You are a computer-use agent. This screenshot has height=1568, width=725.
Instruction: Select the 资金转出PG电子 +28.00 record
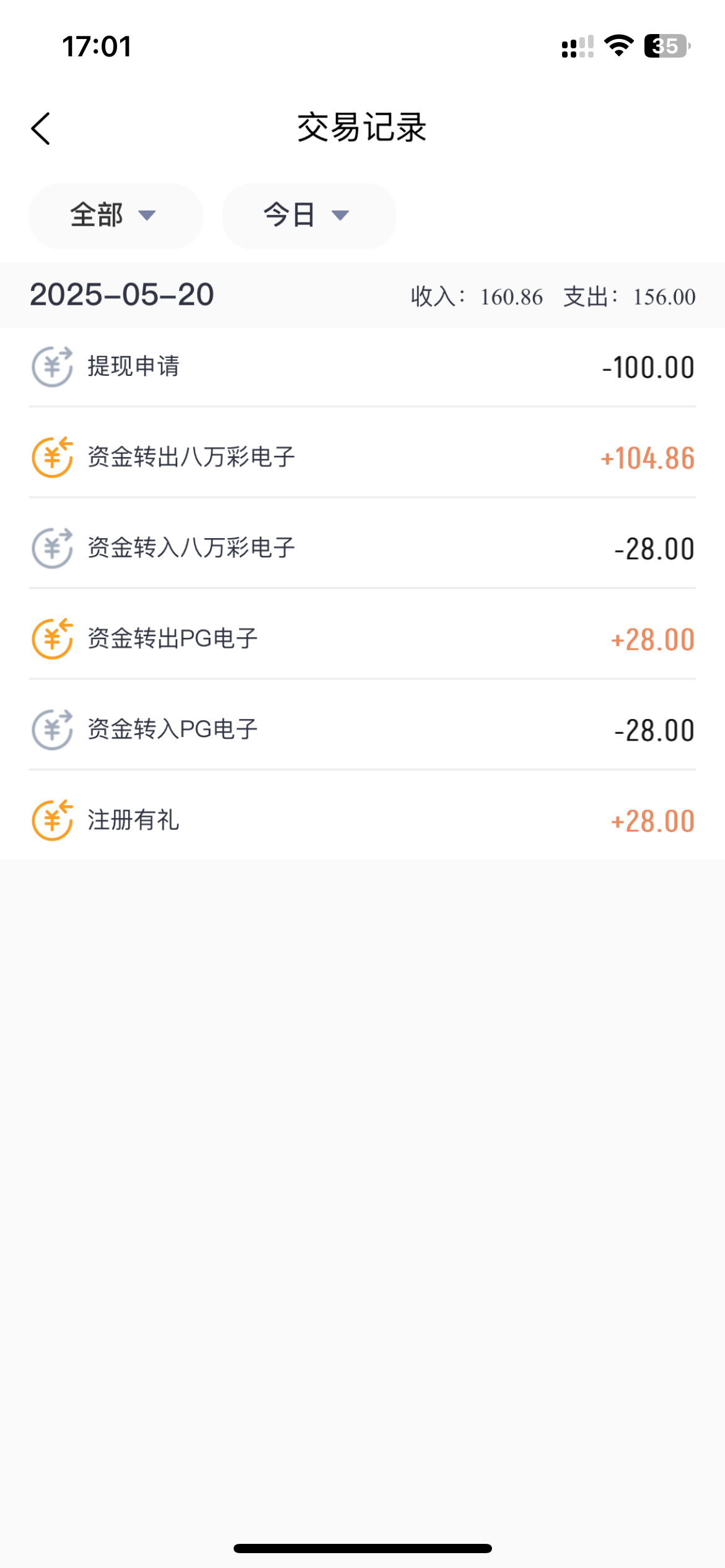click(x=362, y=639)
